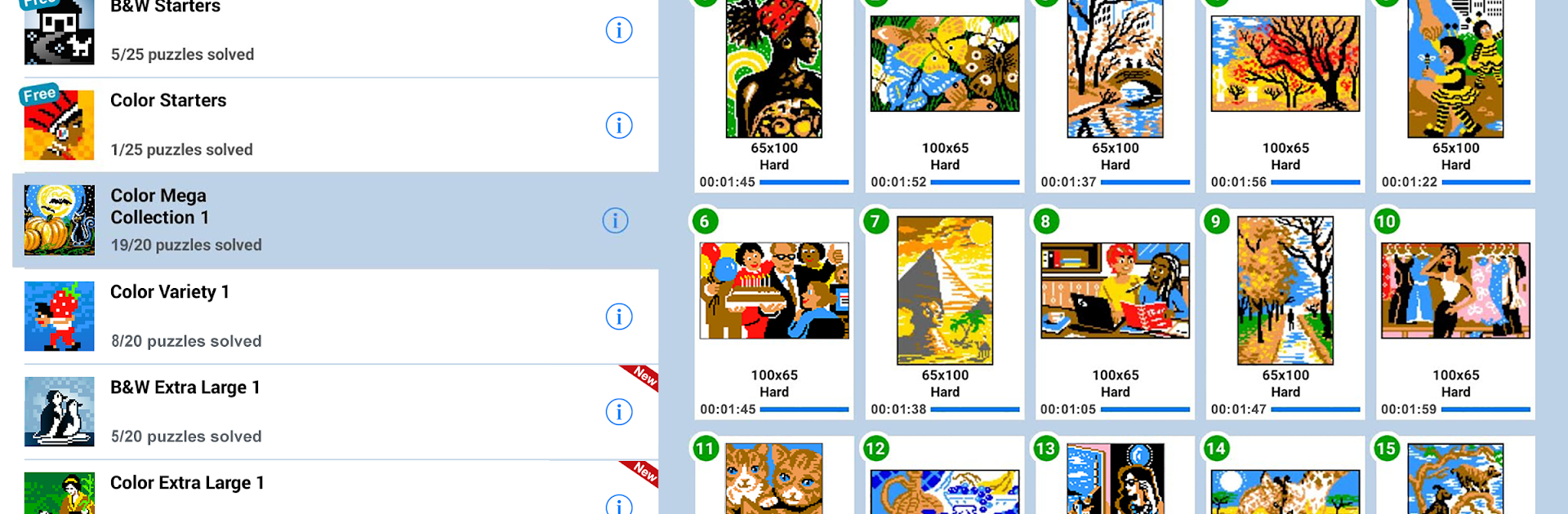Open puzzle 14 with the giraffe
This screenshot has width=1568, height=514.
(x=1285, y=490)
